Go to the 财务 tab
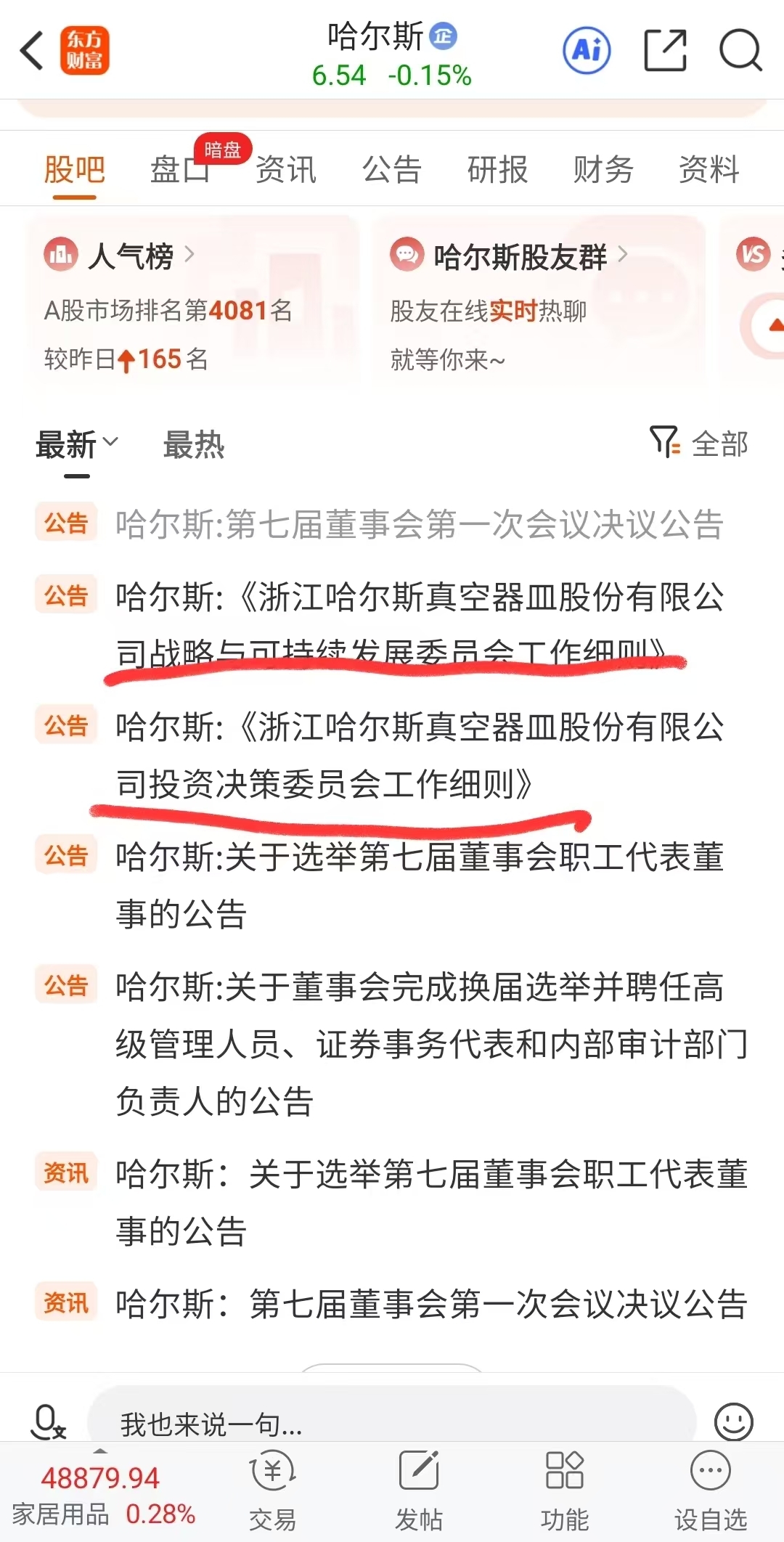This screenshot has width=784, height=1542. (x=603, y=170)
